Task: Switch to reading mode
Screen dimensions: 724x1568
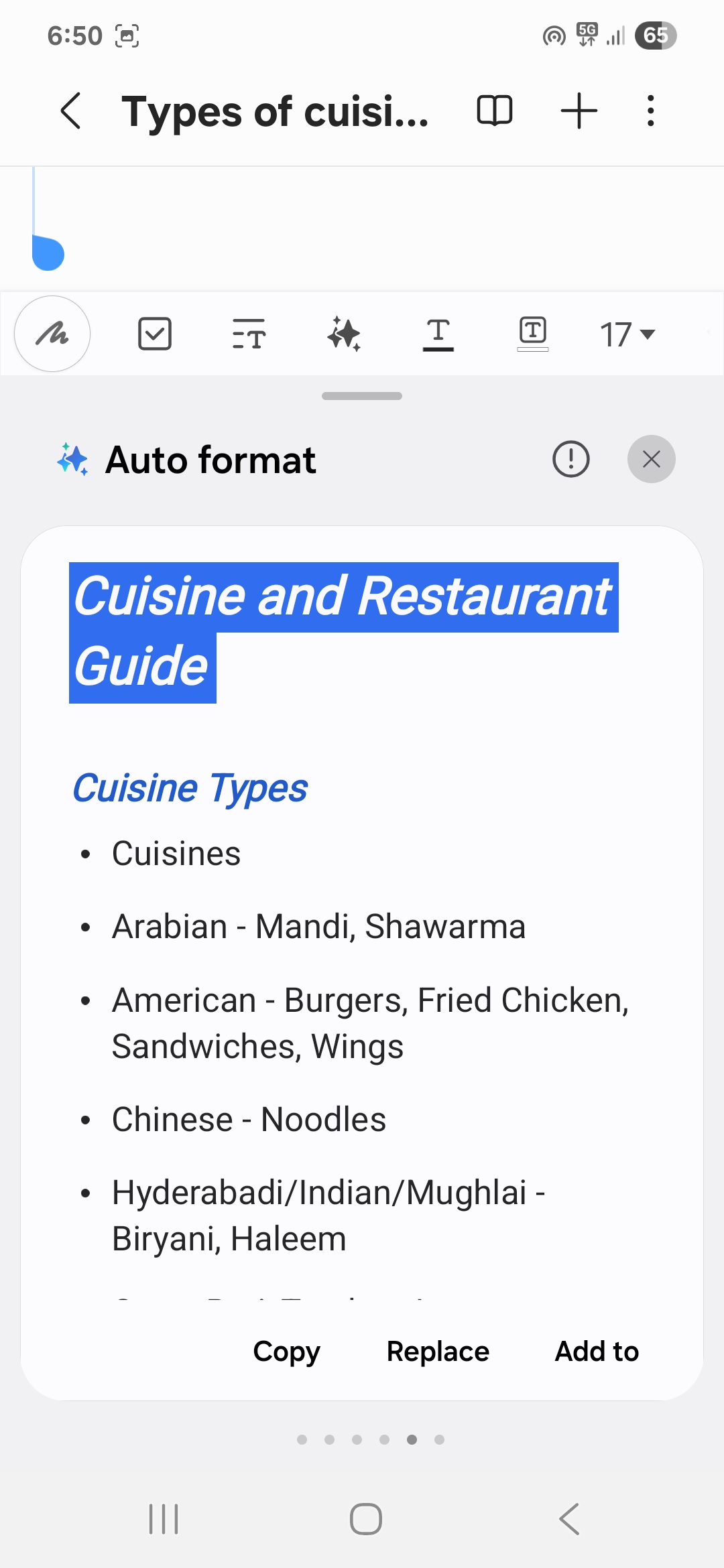Action: click(x=495, y=111)
